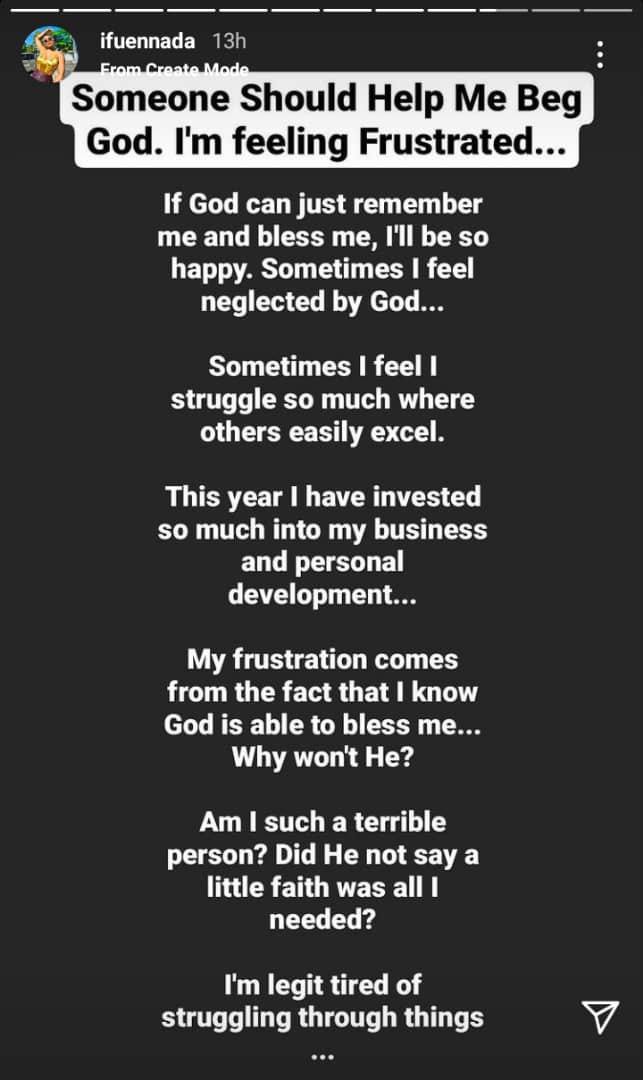Open the story overflow menu
The height and width of the screenshot is (1080, 643).
(x=599, y=55)
